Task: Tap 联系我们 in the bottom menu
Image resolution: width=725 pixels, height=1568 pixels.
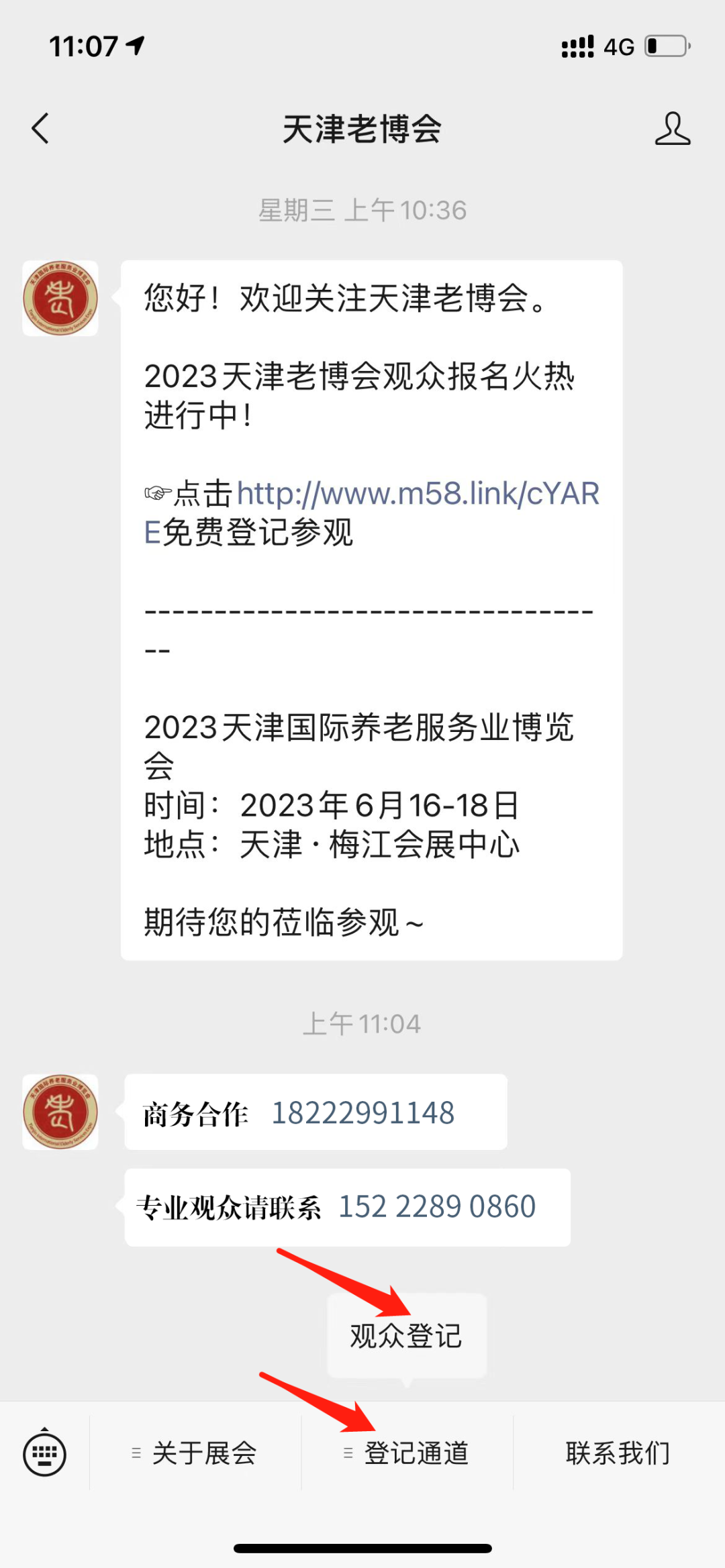Action: tap(618, 1453)
